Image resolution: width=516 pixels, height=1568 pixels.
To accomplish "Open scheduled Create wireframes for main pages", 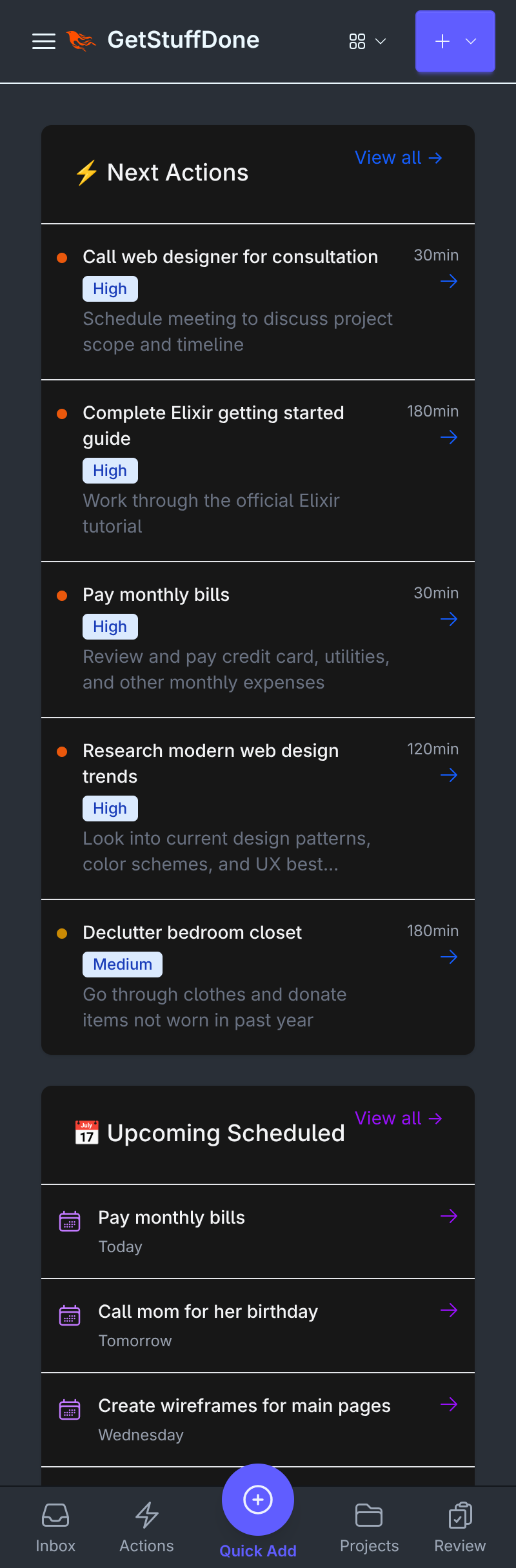I will 244,1406.
